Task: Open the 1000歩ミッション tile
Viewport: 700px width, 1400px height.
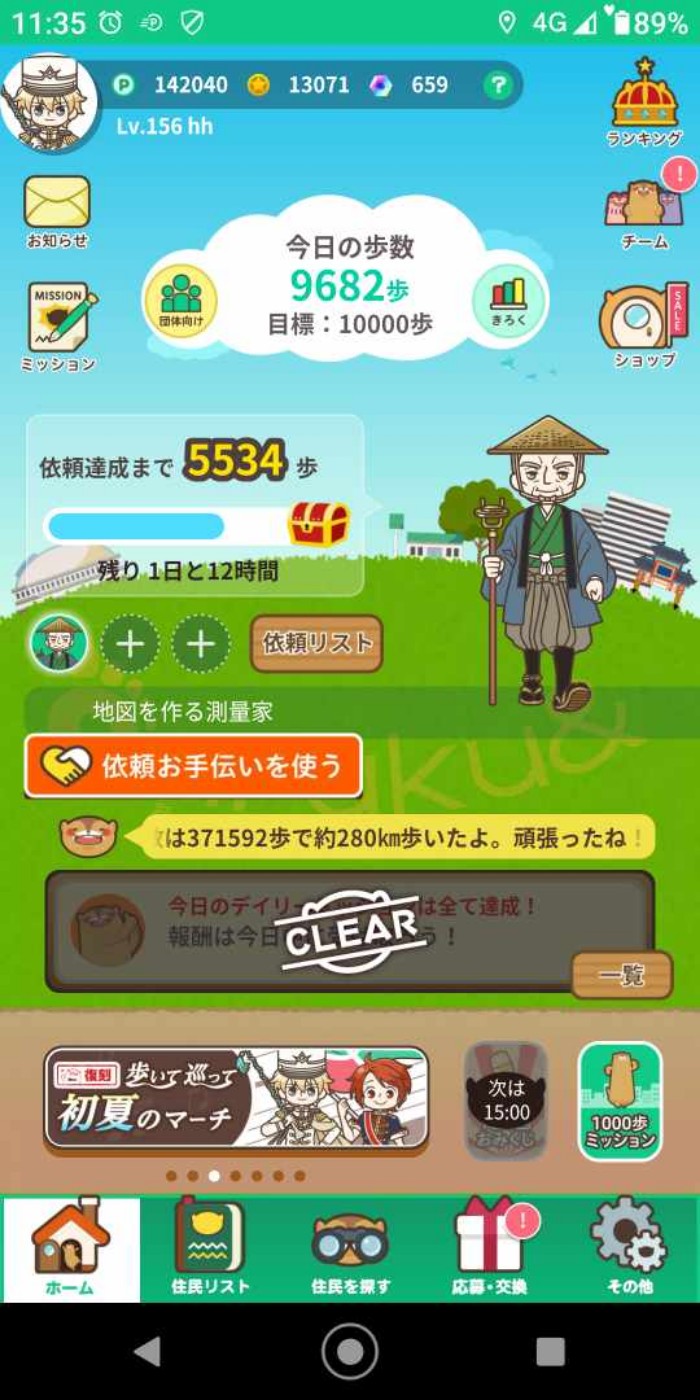Action: pos(620,1100)
